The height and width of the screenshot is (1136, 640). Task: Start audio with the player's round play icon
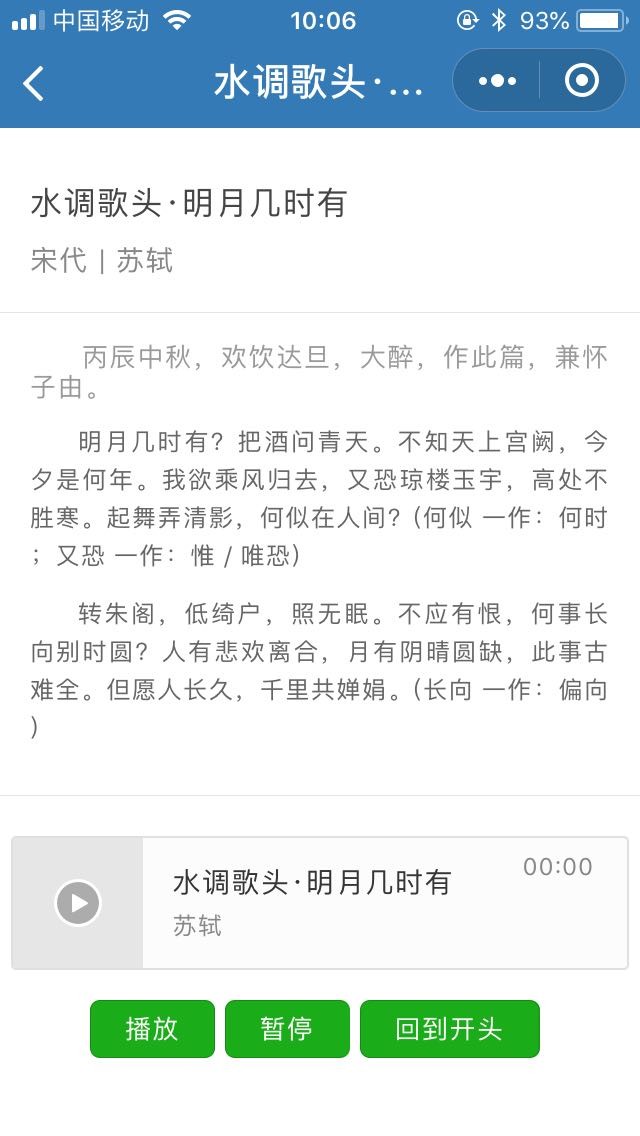pos(78,903)
